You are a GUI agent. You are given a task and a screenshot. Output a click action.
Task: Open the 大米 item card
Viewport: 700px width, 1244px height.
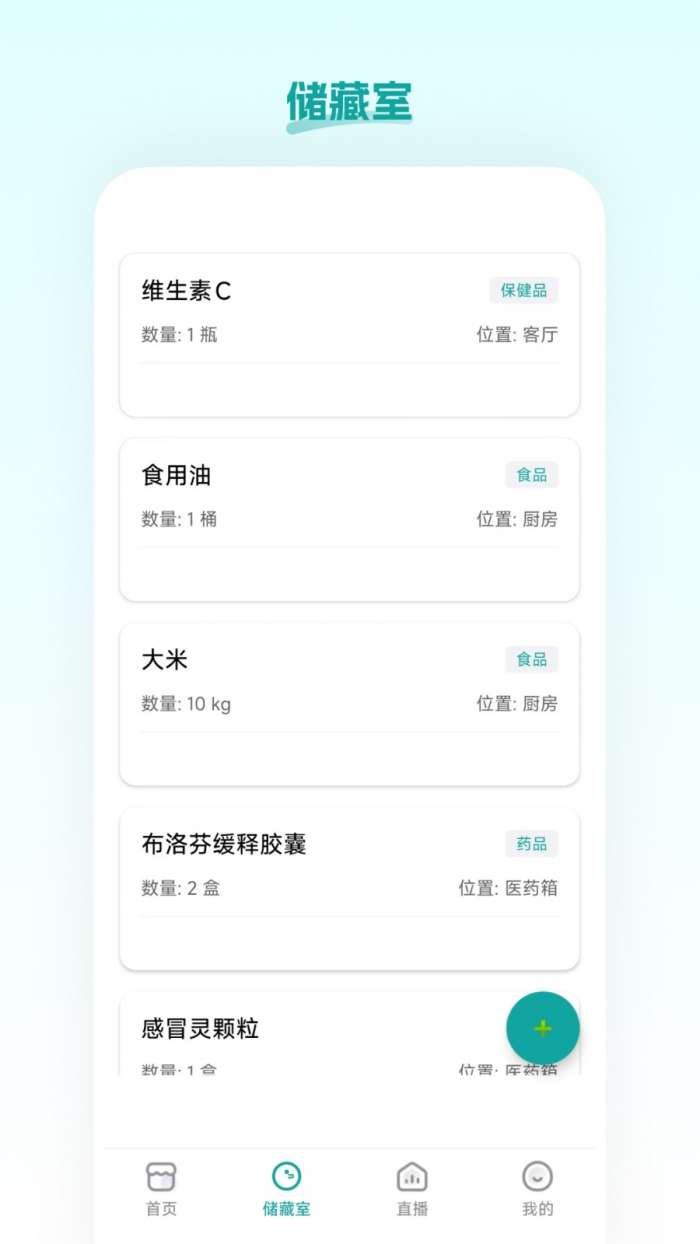pos(350,704)
